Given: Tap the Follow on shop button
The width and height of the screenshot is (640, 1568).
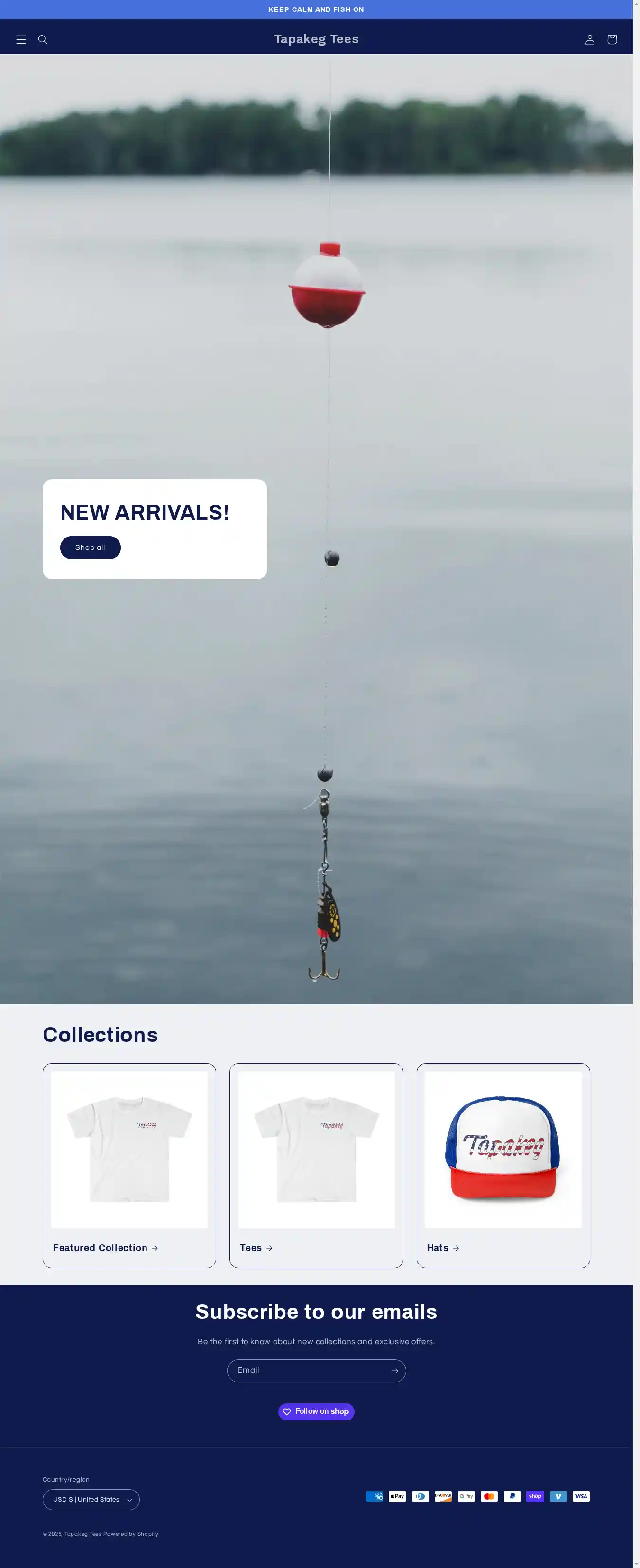Looking at the screenshot, I should point(316,1411).
